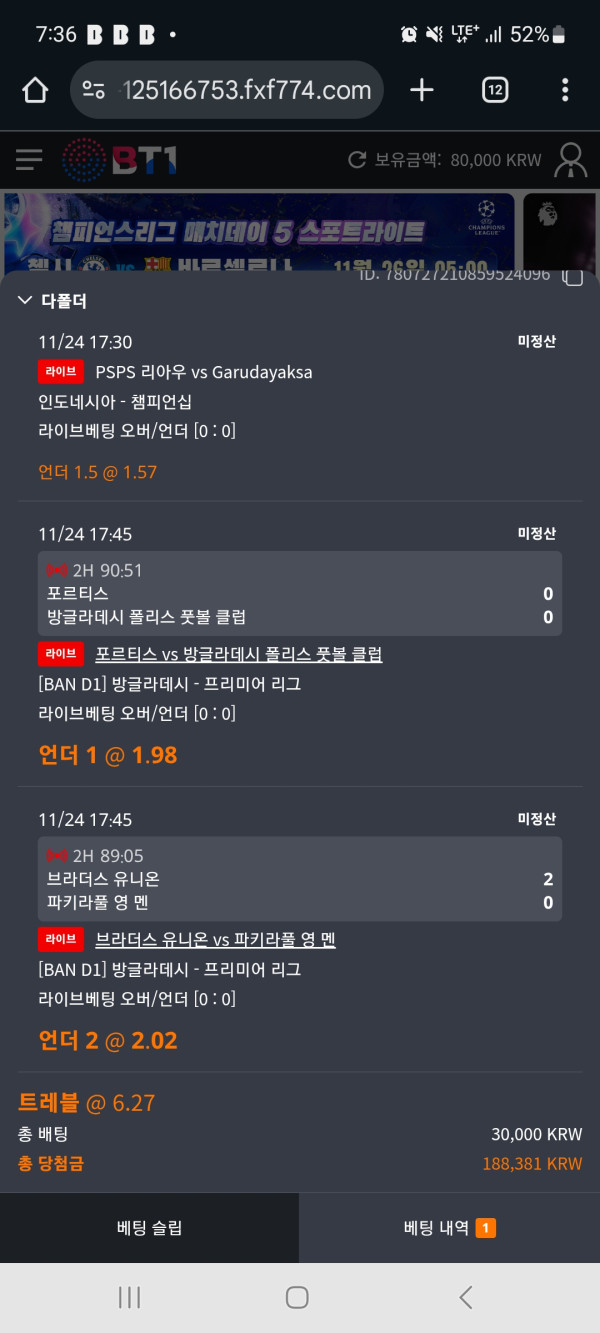This screenshot has height=1333, width=600.
Task: Switch to the 베팅 슬립 tab
Action: 149,1228
